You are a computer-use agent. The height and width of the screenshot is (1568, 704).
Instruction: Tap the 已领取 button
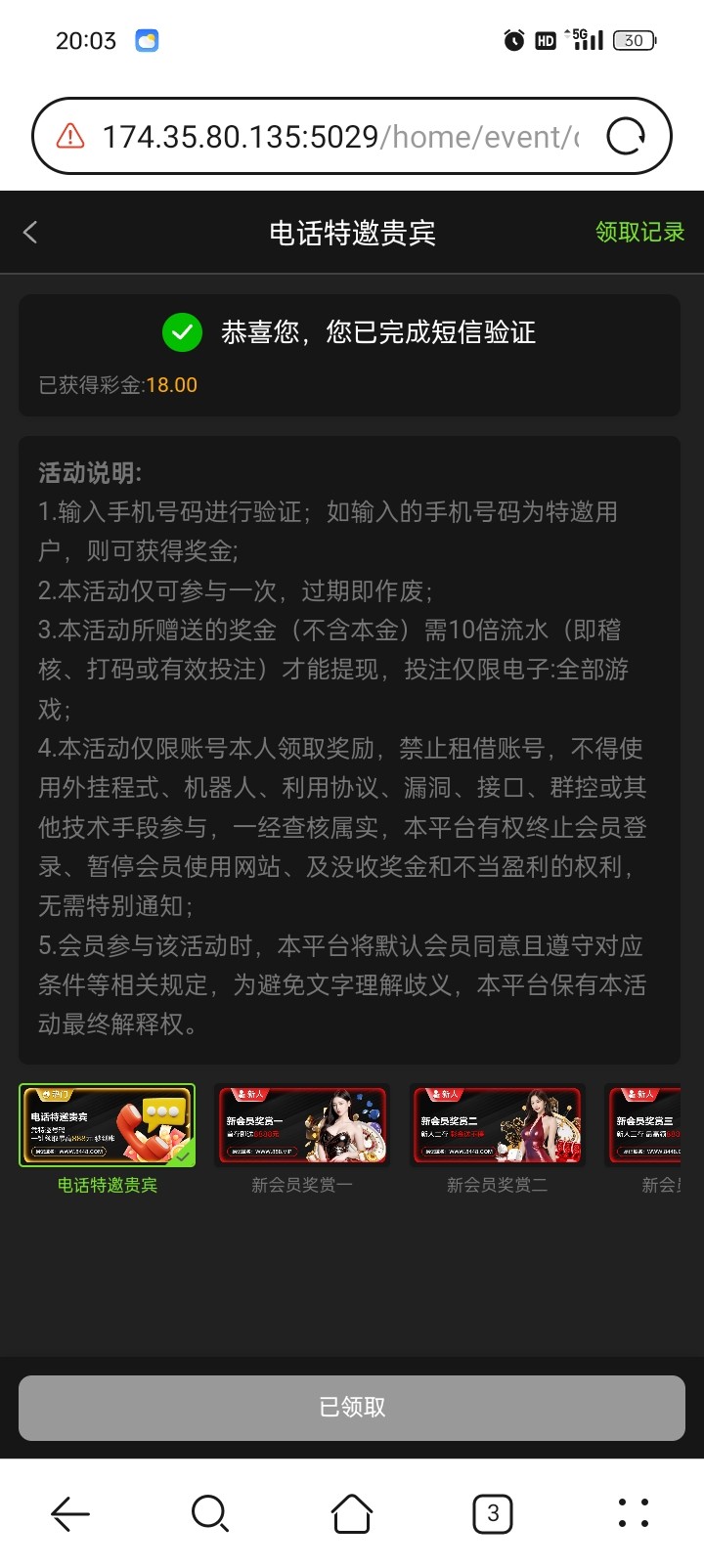coord(352,1408)
